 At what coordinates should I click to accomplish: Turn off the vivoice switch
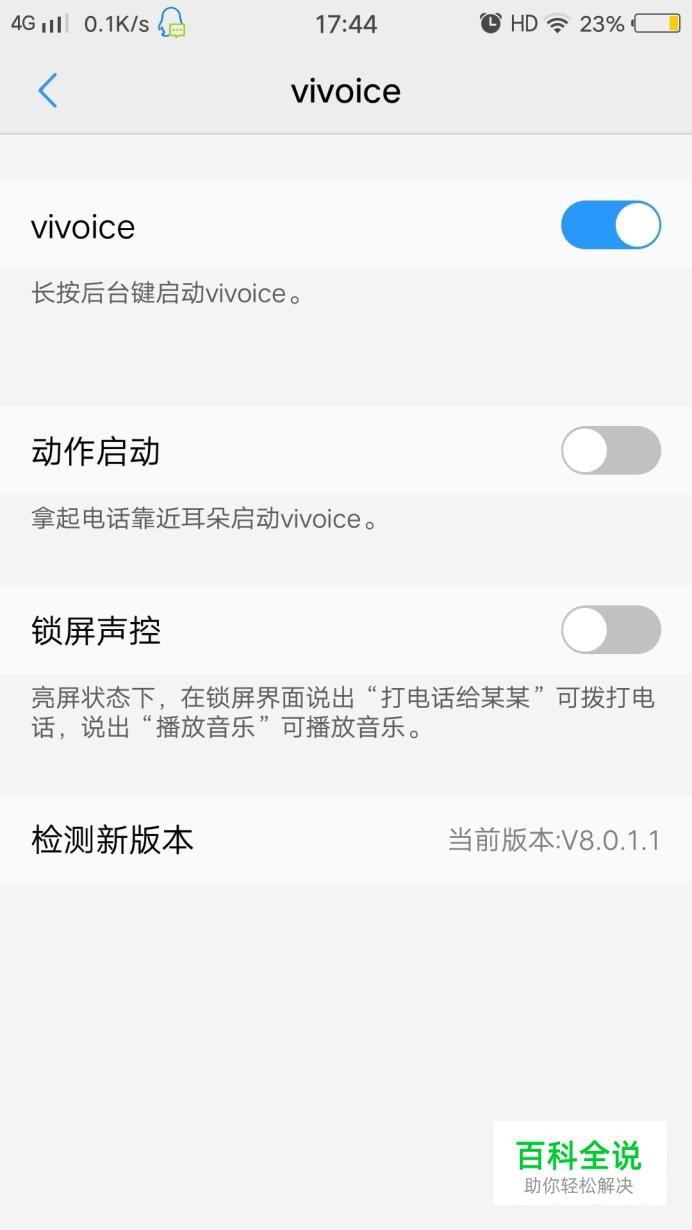(x=611, y=225)
